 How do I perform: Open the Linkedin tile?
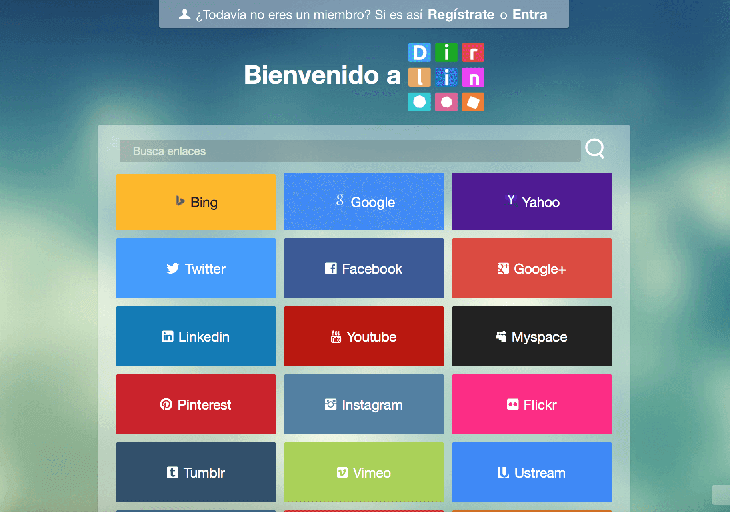196,336
